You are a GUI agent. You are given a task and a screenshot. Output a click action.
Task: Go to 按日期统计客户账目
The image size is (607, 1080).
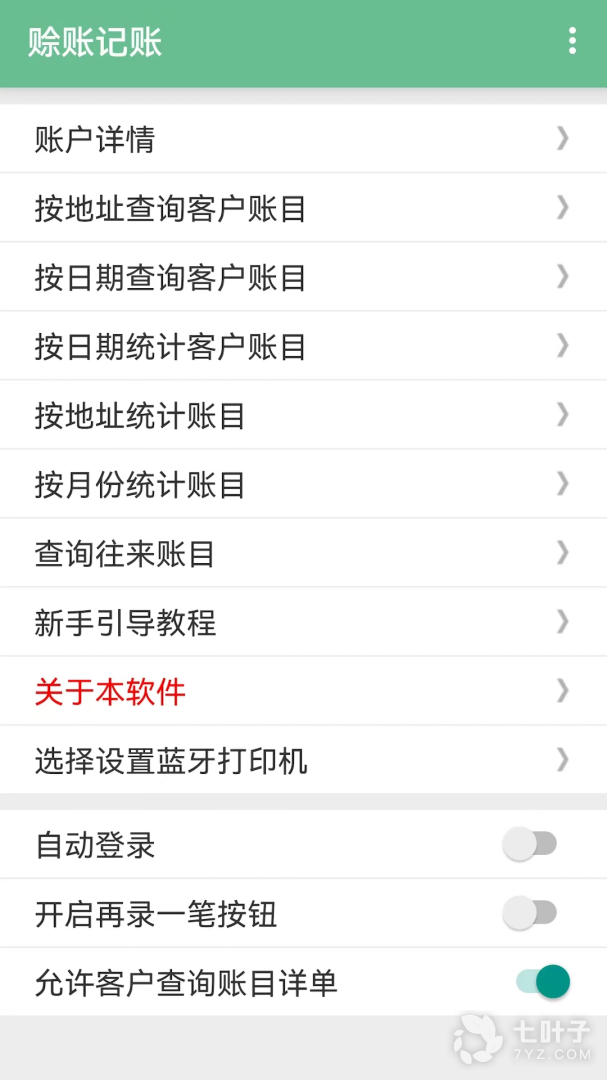(x=303, y=346)
